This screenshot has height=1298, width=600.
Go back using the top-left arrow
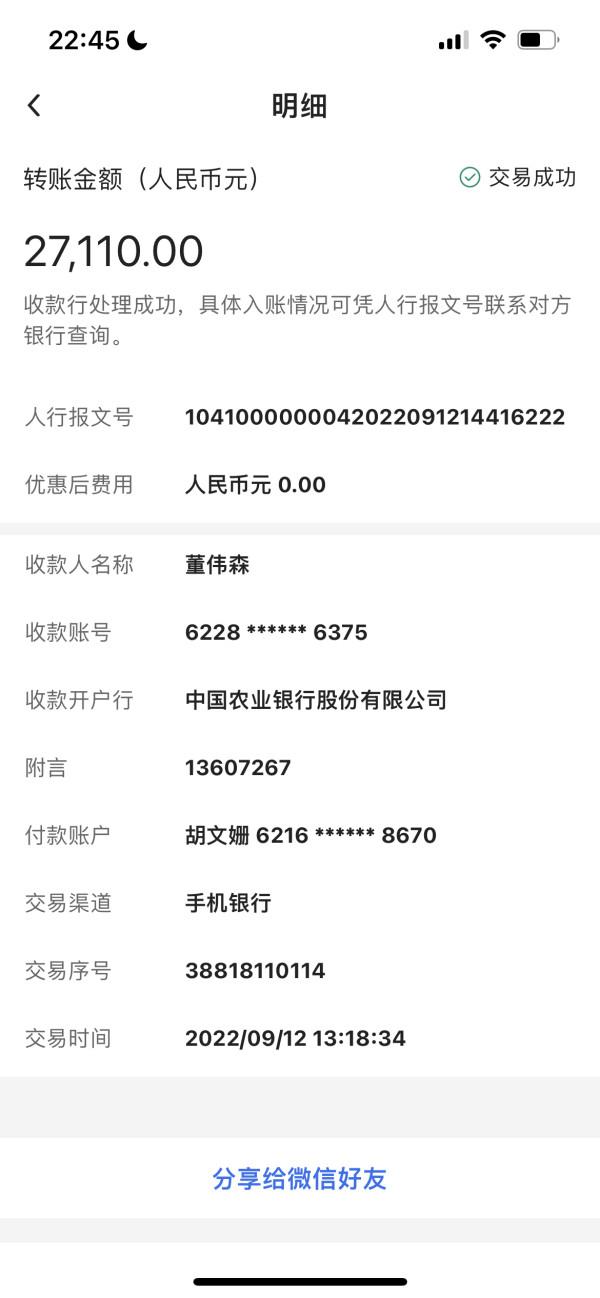pos(34,106)
